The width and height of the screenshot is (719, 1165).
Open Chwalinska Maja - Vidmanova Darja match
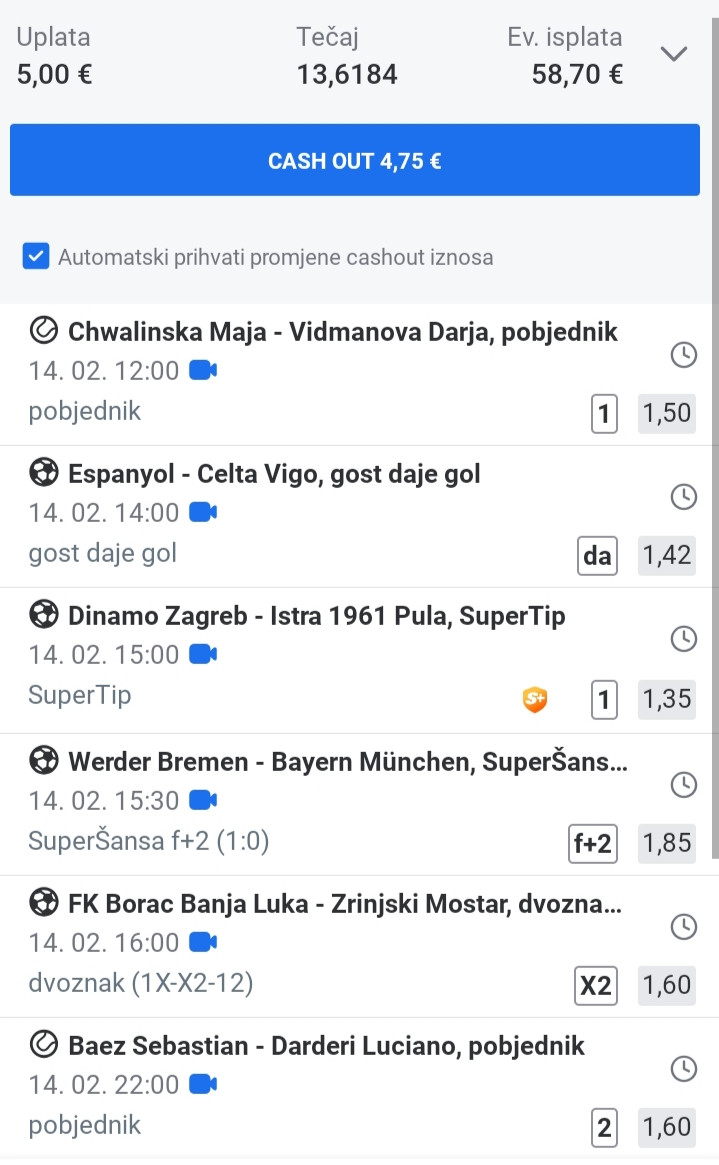pos(342,332)
